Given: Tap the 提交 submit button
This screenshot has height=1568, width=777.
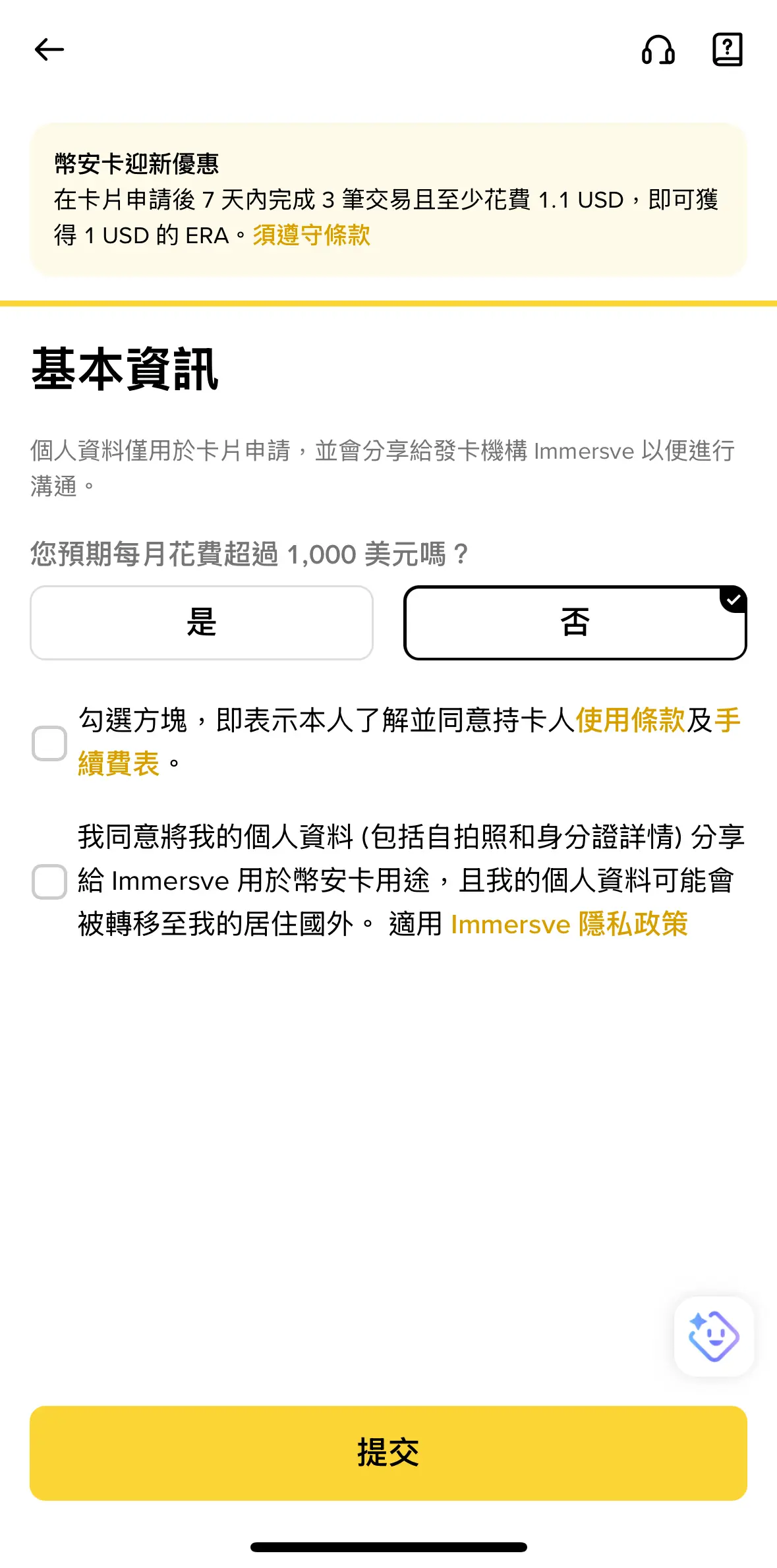Looking at the screenshot, I should click(388, 1452).
